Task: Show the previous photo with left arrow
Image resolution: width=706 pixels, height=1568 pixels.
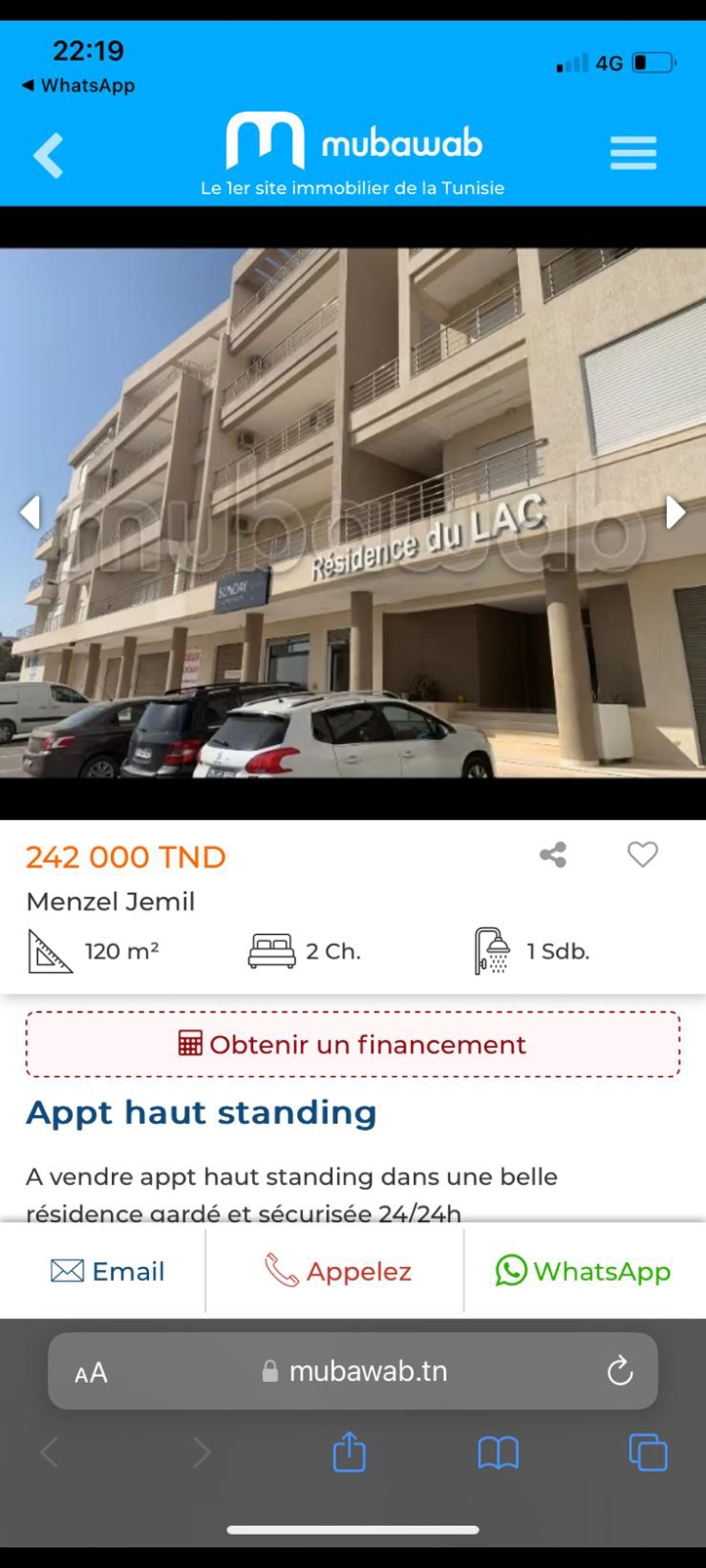Action: [x=30, y=512]
